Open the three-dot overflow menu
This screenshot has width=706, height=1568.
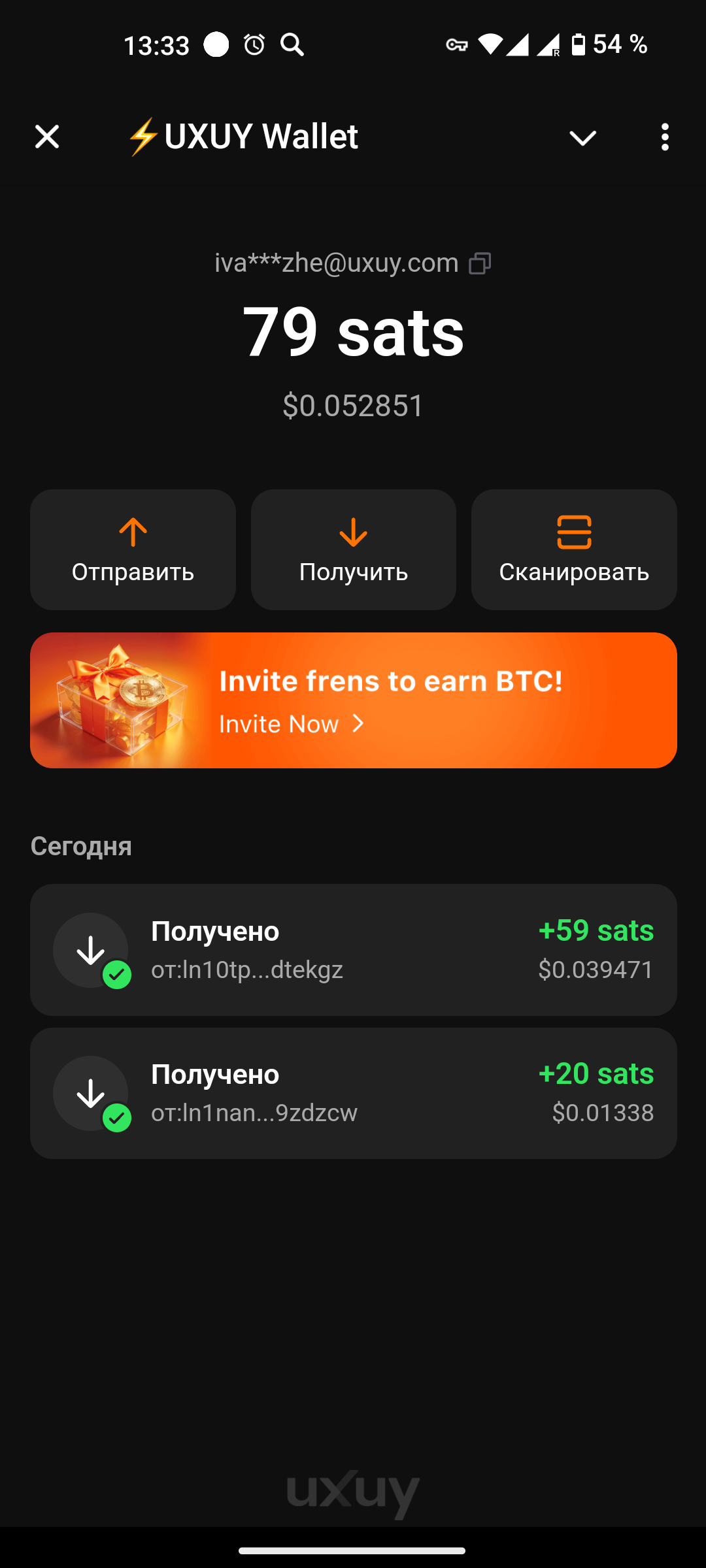(665, 137)
